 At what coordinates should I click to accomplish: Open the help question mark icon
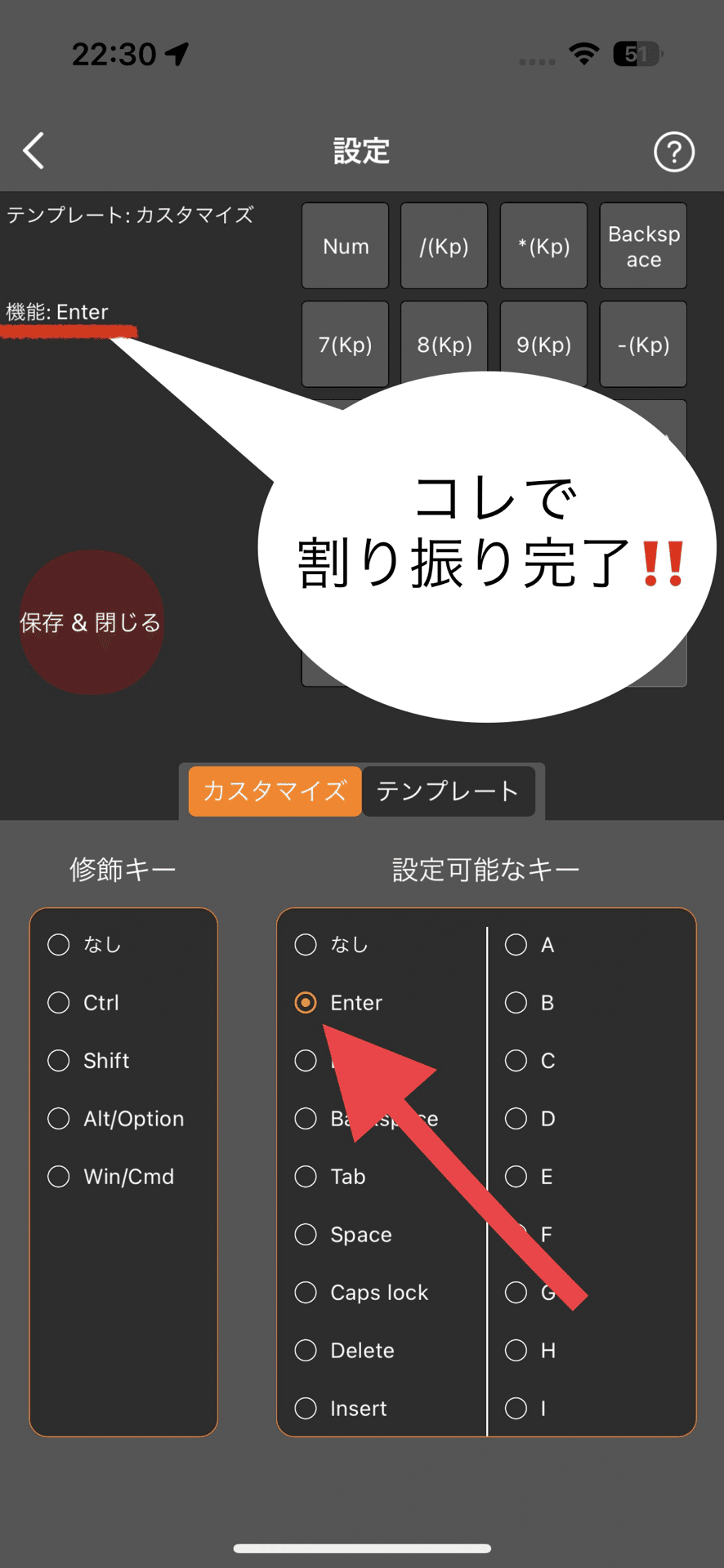click(x=674, y=152)
